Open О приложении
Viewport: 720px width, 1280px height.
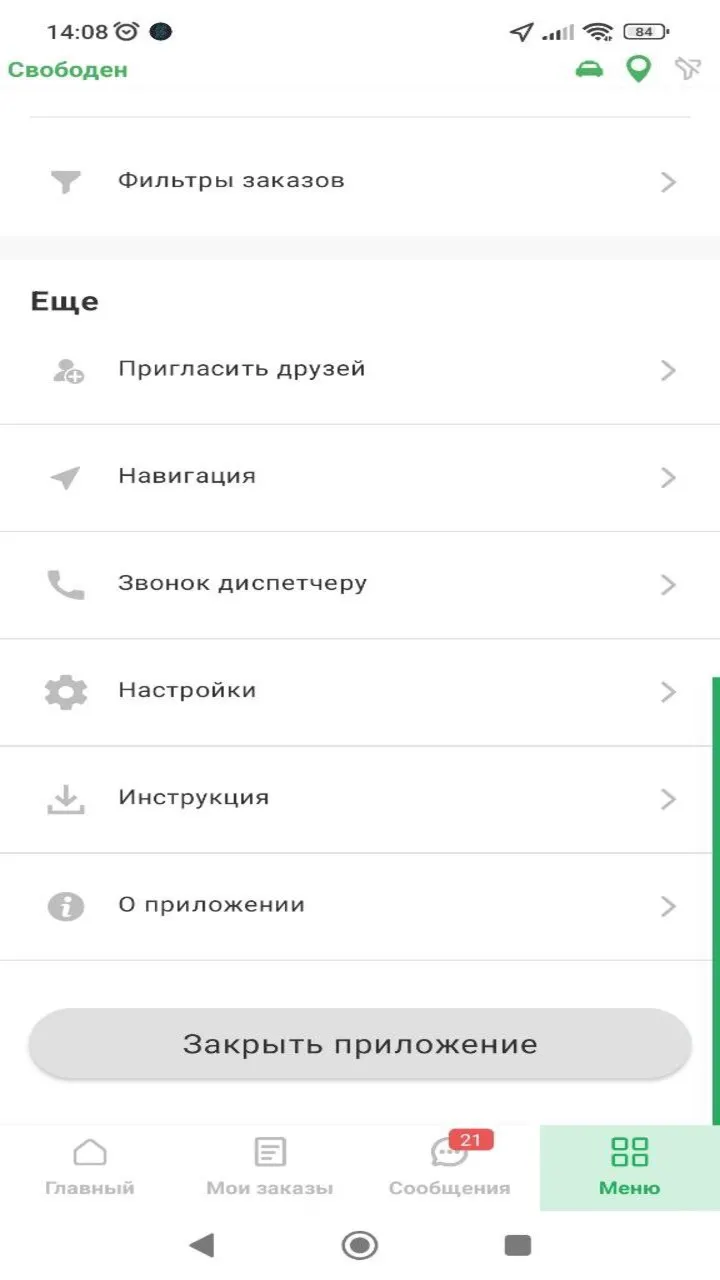pos(360,906)
